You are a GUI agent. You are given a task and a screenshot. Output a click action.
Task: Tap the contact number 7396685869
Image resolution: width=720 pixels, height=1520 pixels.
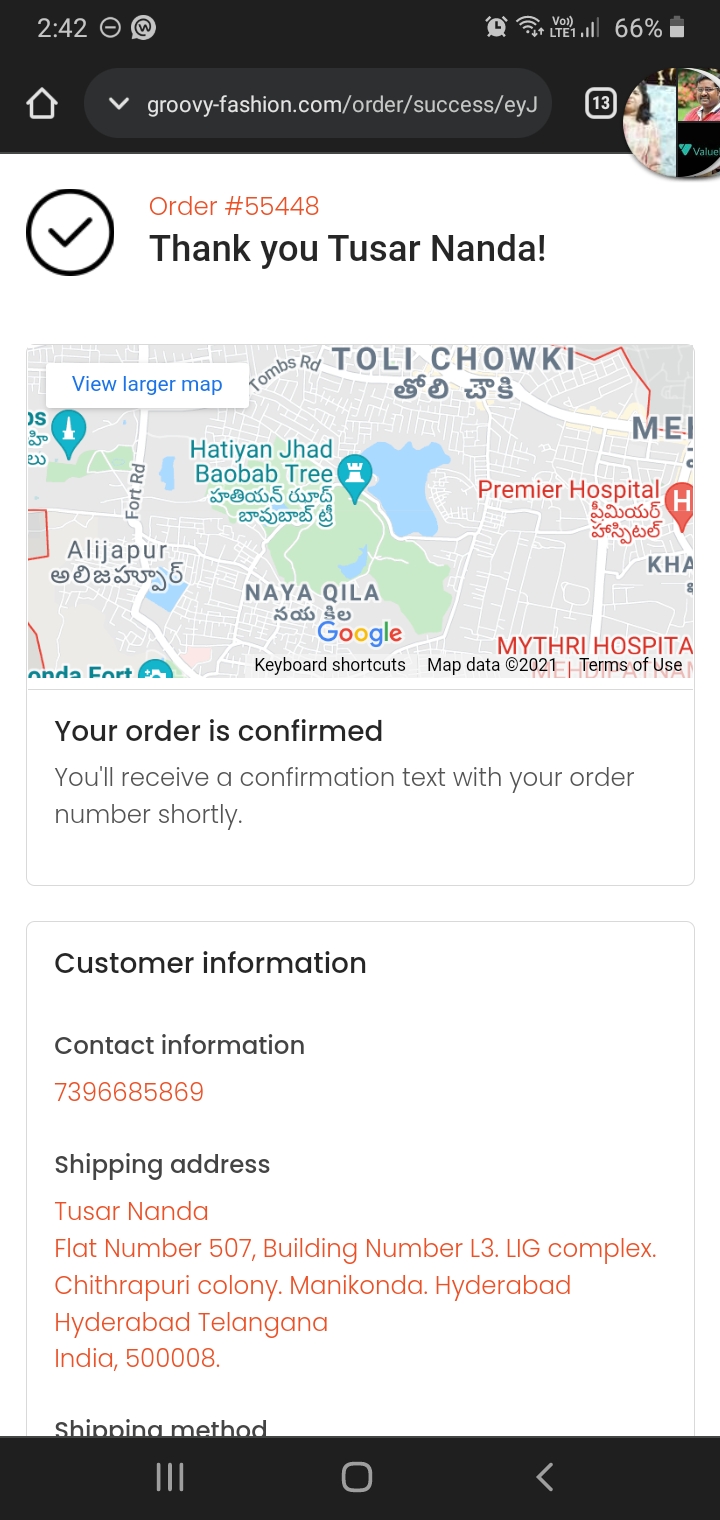(x=129, y=1091)
